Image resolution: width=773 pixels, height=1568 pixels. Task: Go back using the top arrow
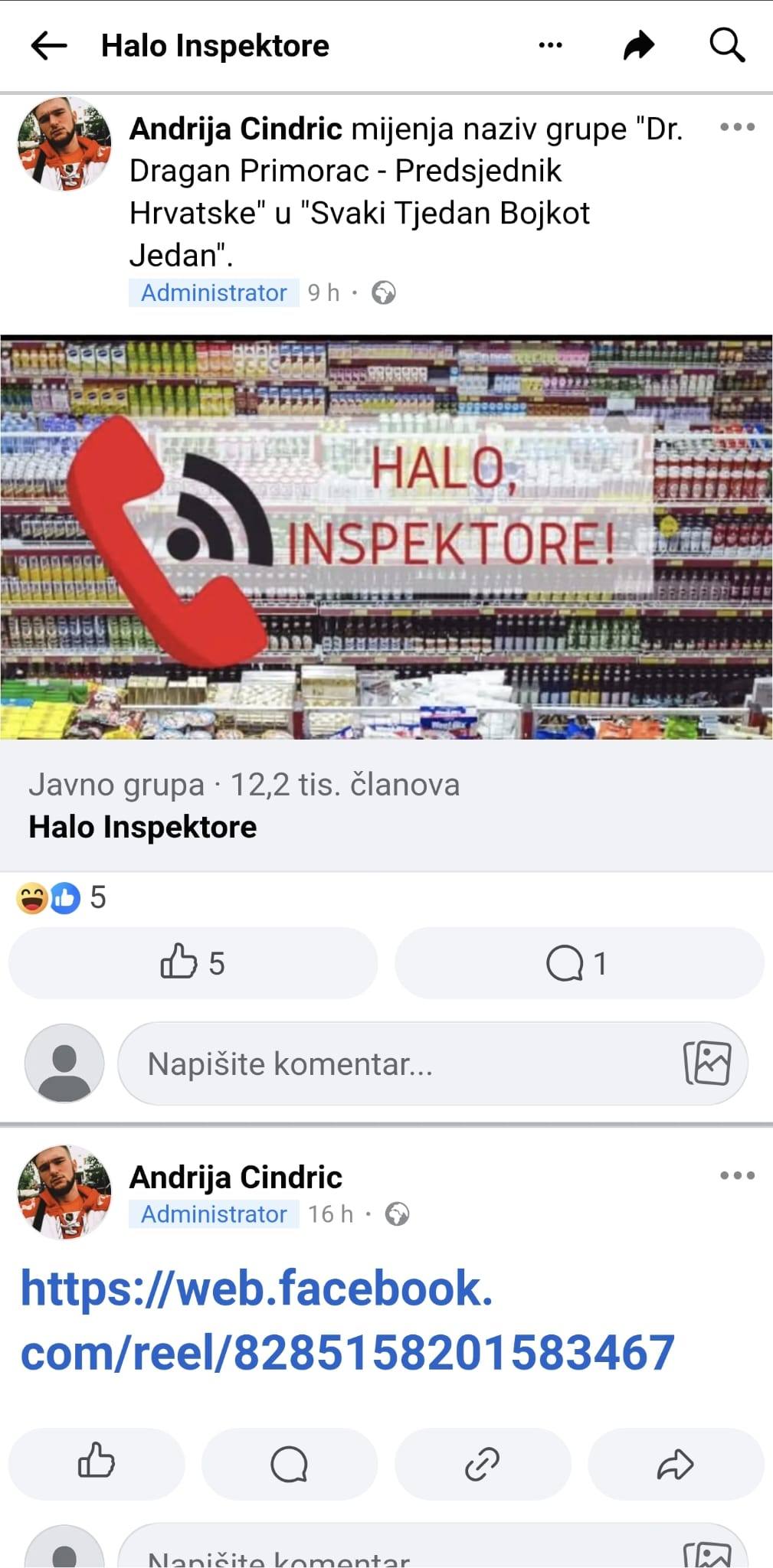click(x=49, y=46)
